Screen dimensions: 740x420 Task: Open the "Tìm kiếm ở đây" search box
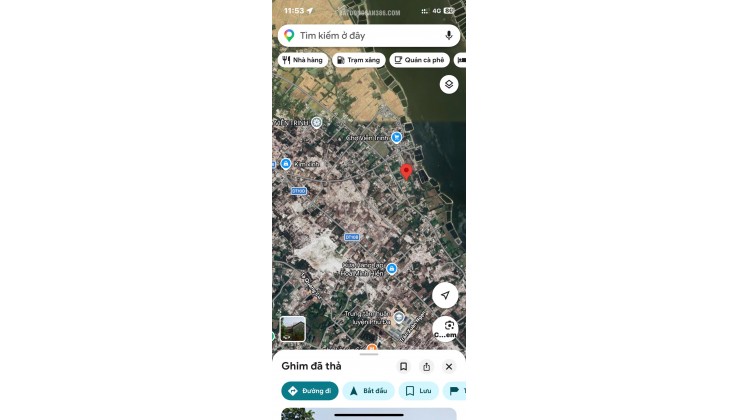click(360, 35)
